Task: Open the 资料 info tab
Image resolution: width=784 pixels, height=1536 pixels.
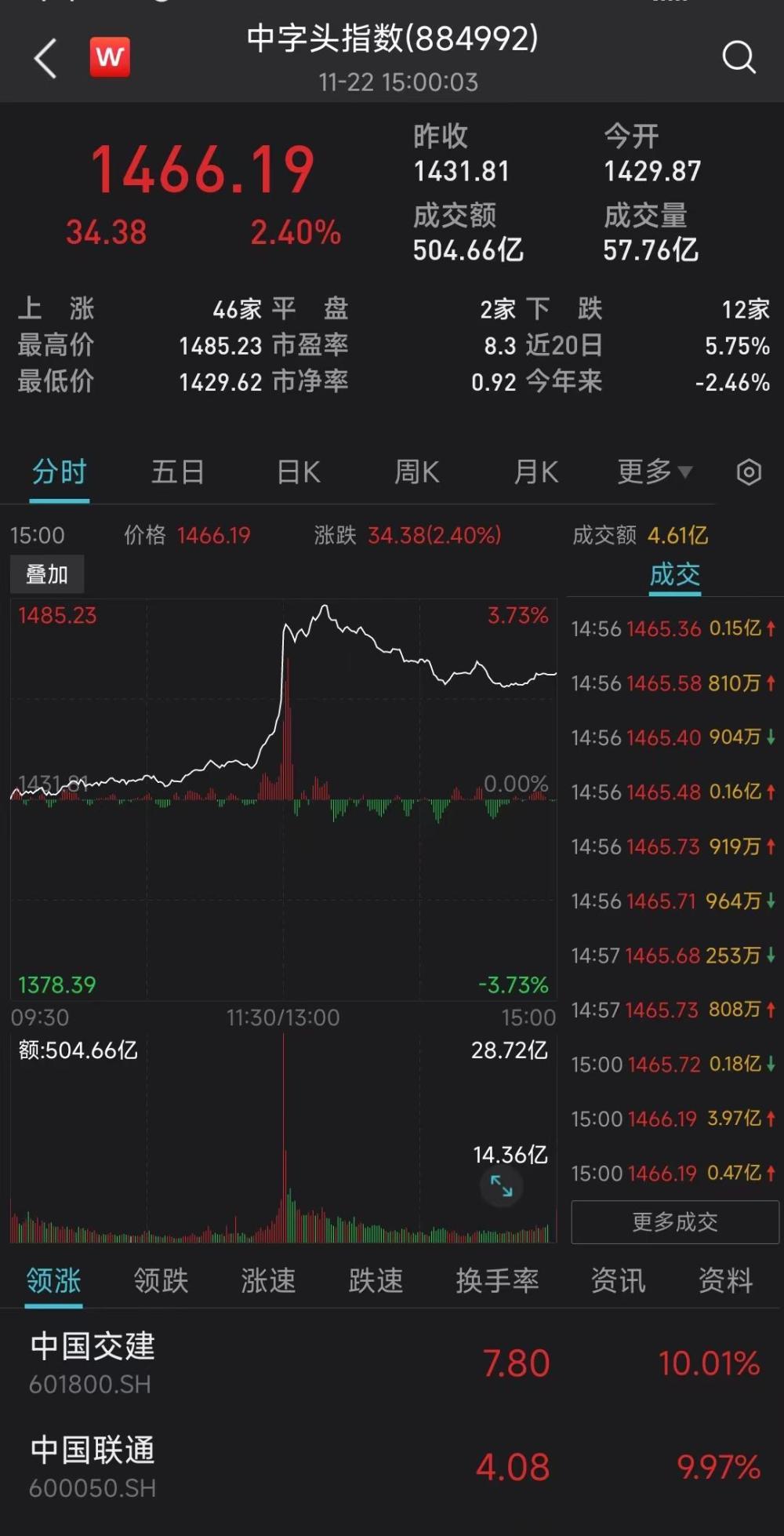Action: click(726, 1280)
